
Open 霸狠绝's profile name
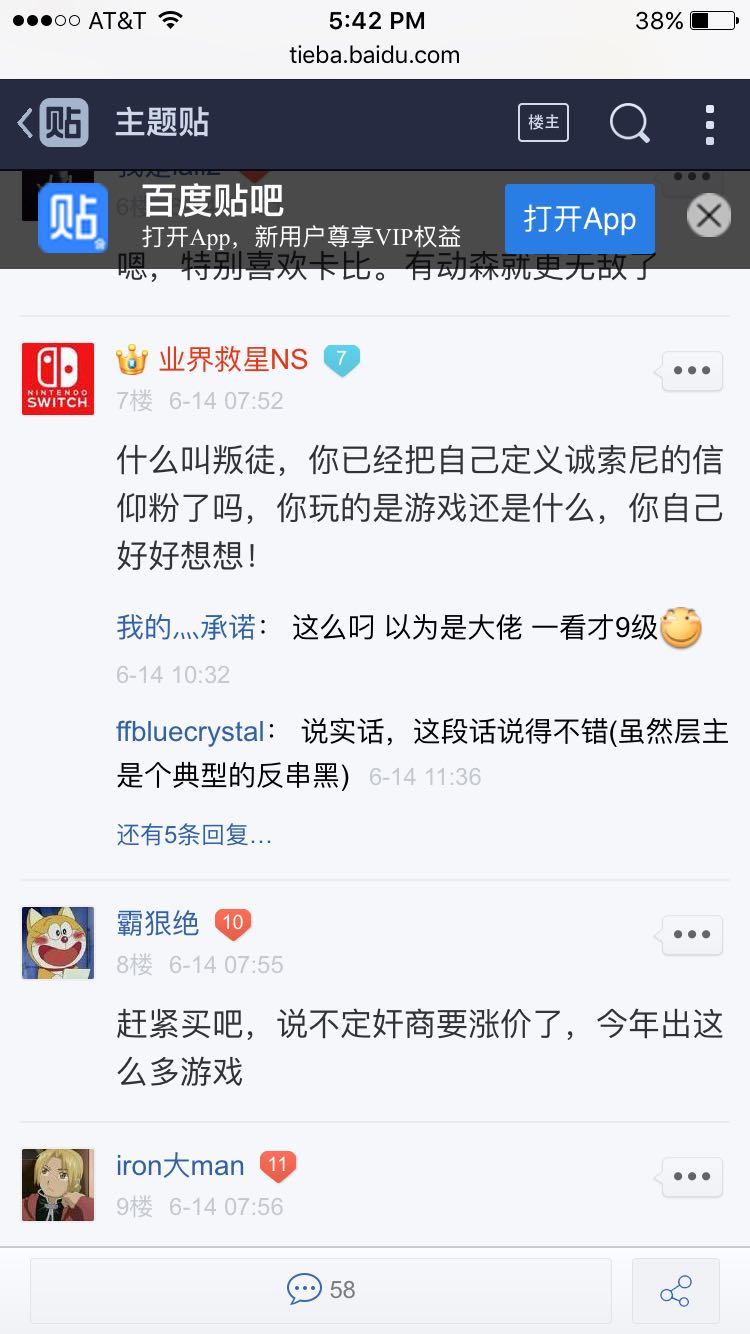tap(158, 923)
